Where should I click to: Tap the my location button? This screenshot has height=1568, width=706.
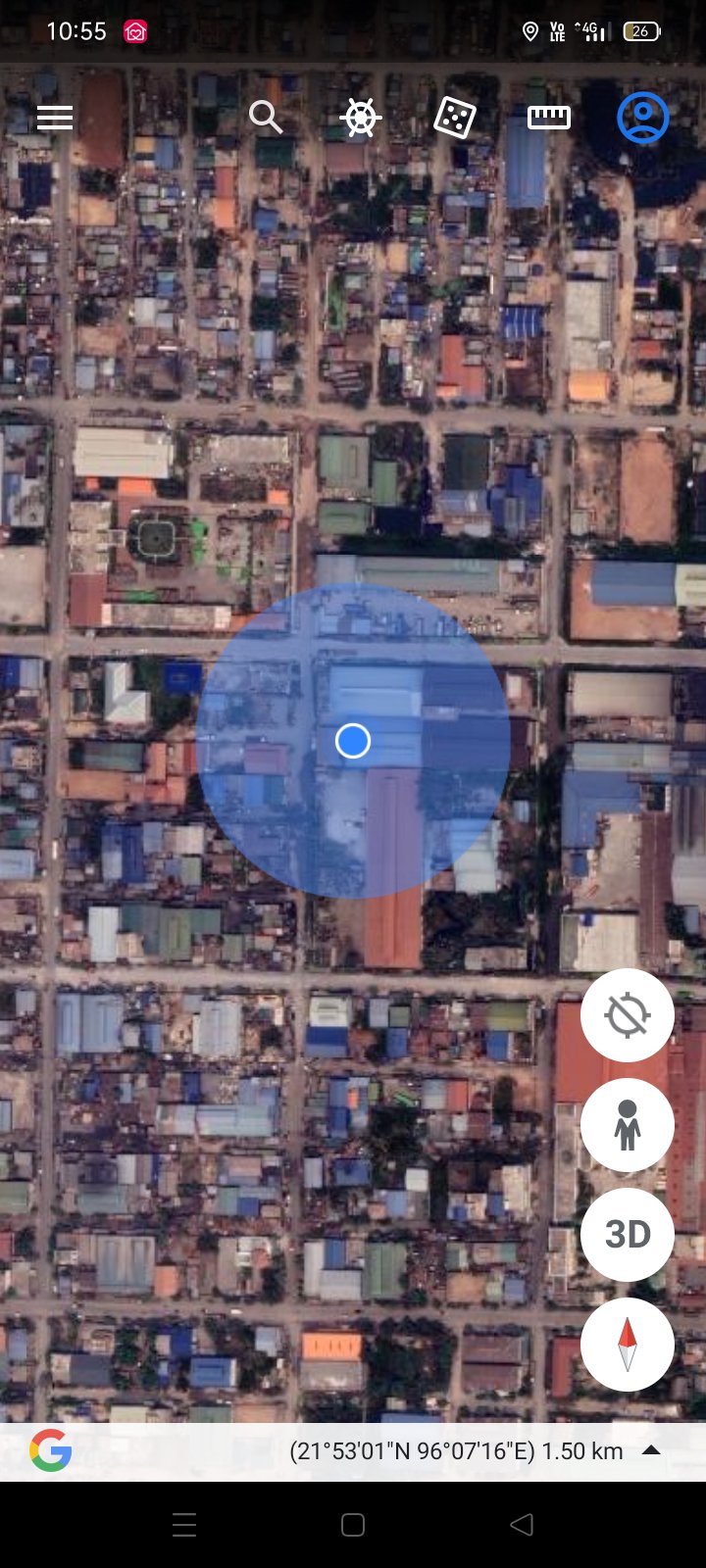(x=628, y=1015)
